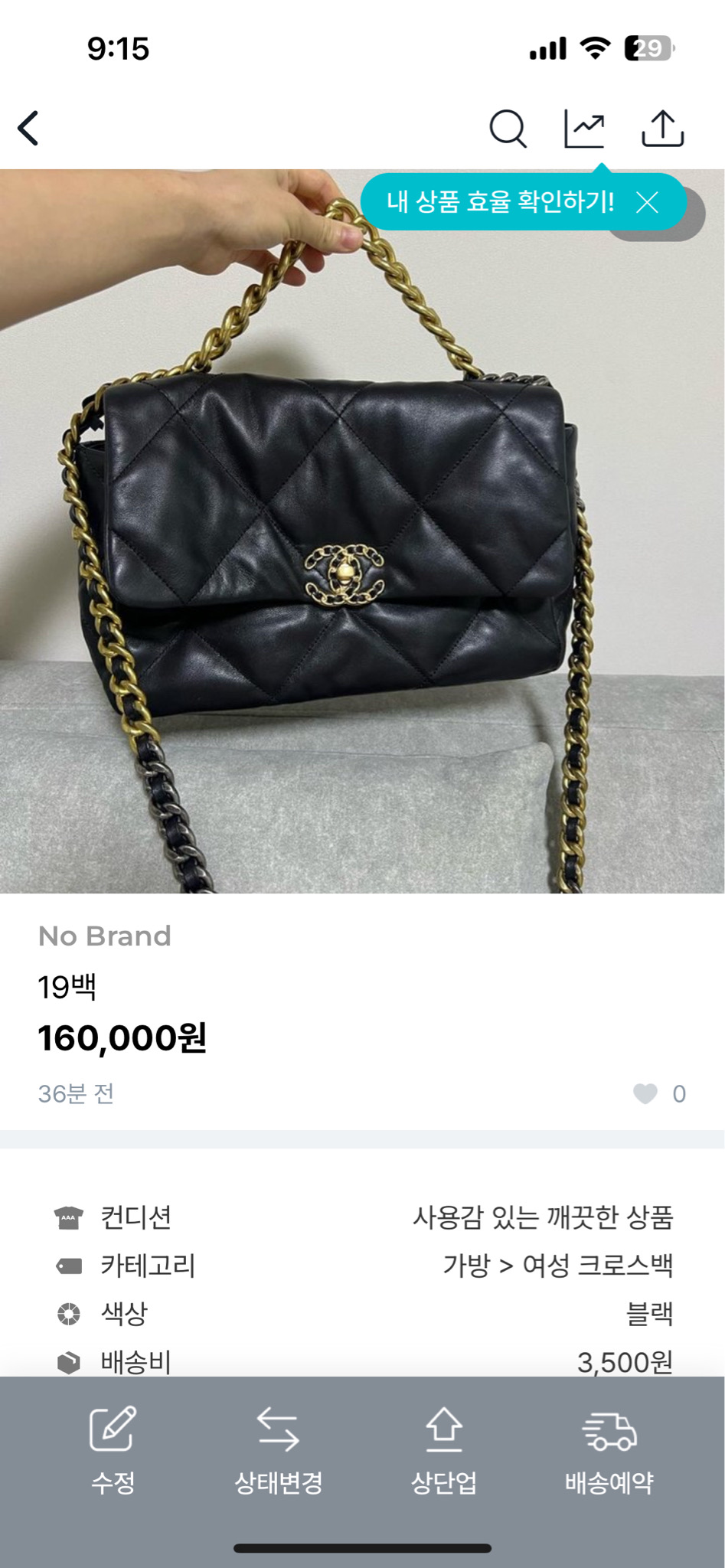Go back using the back arrow

[29, 128]
